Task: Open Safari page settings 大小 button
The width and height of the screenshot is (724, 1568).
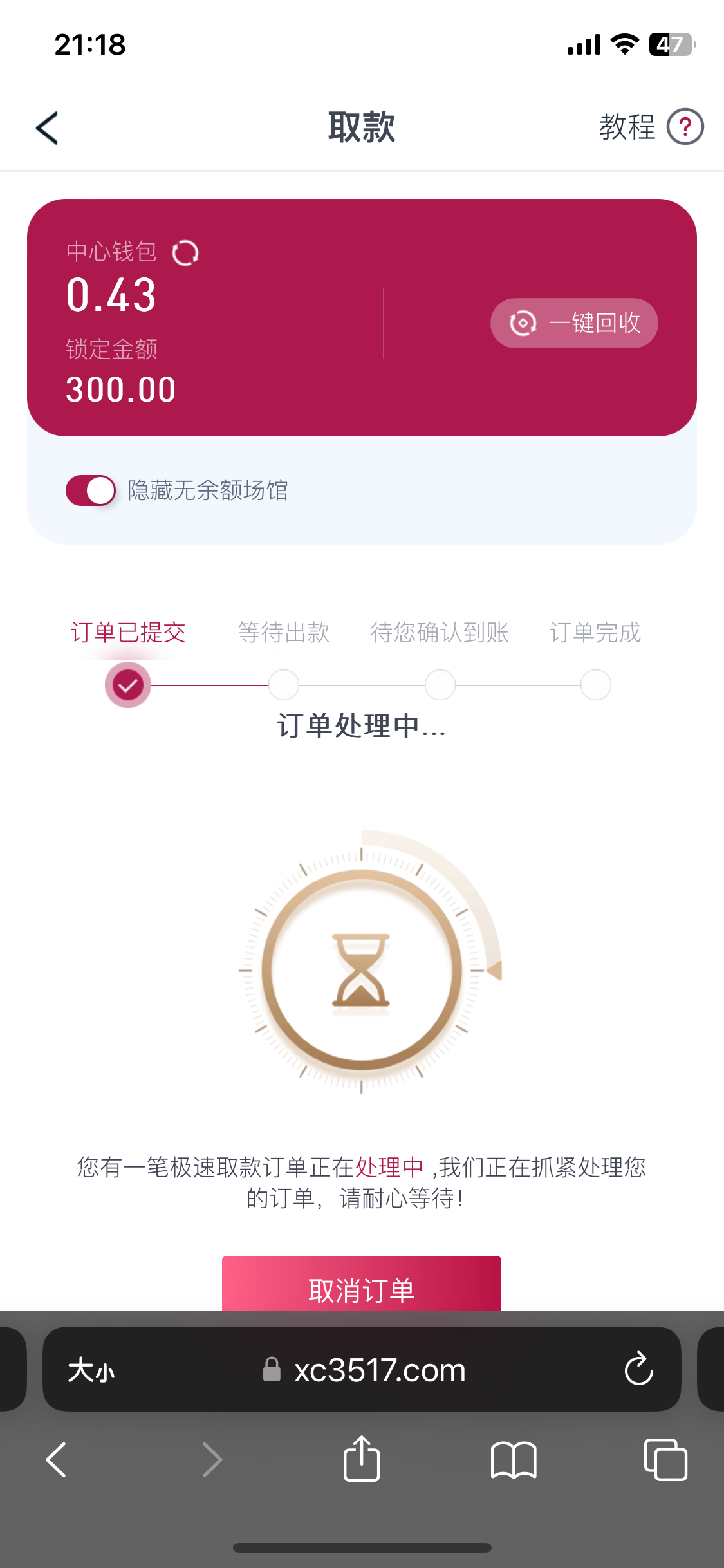Action: click(x=91, y=1370)
